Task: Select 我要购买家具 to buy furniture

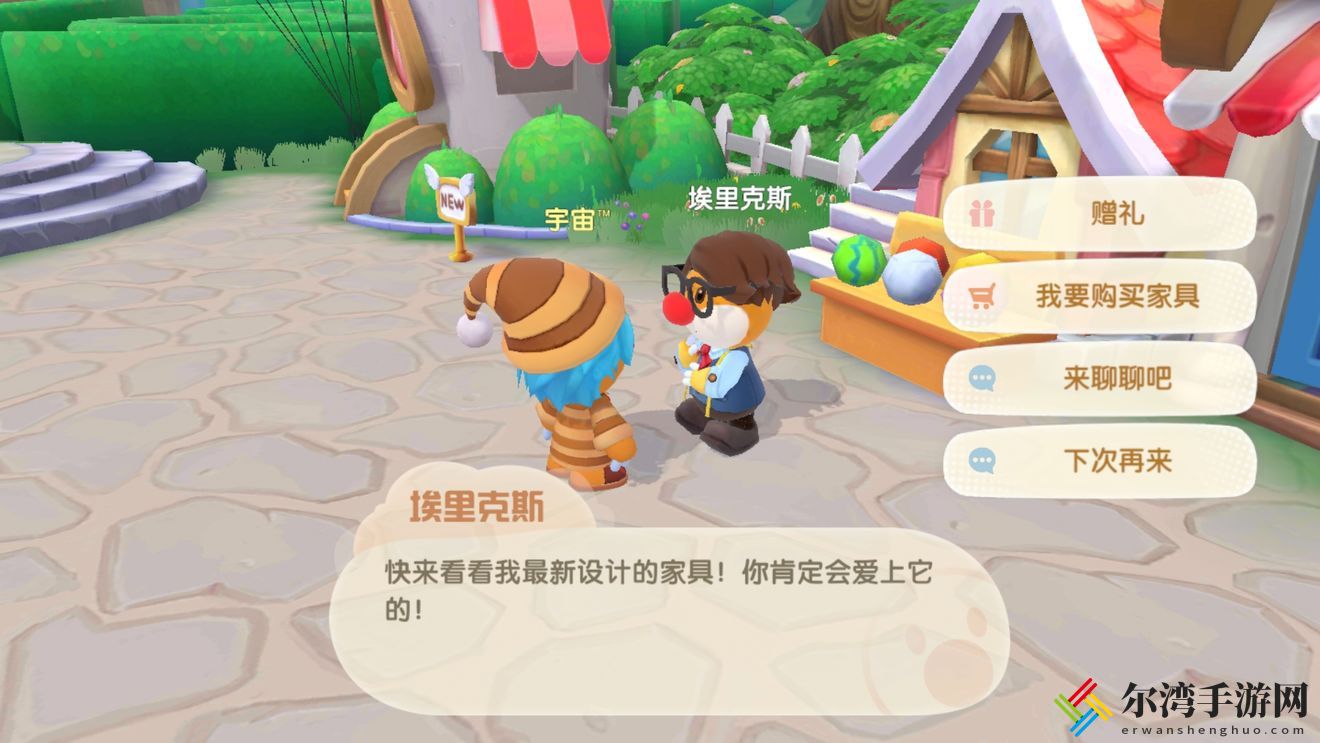Action: (1100, 296)
